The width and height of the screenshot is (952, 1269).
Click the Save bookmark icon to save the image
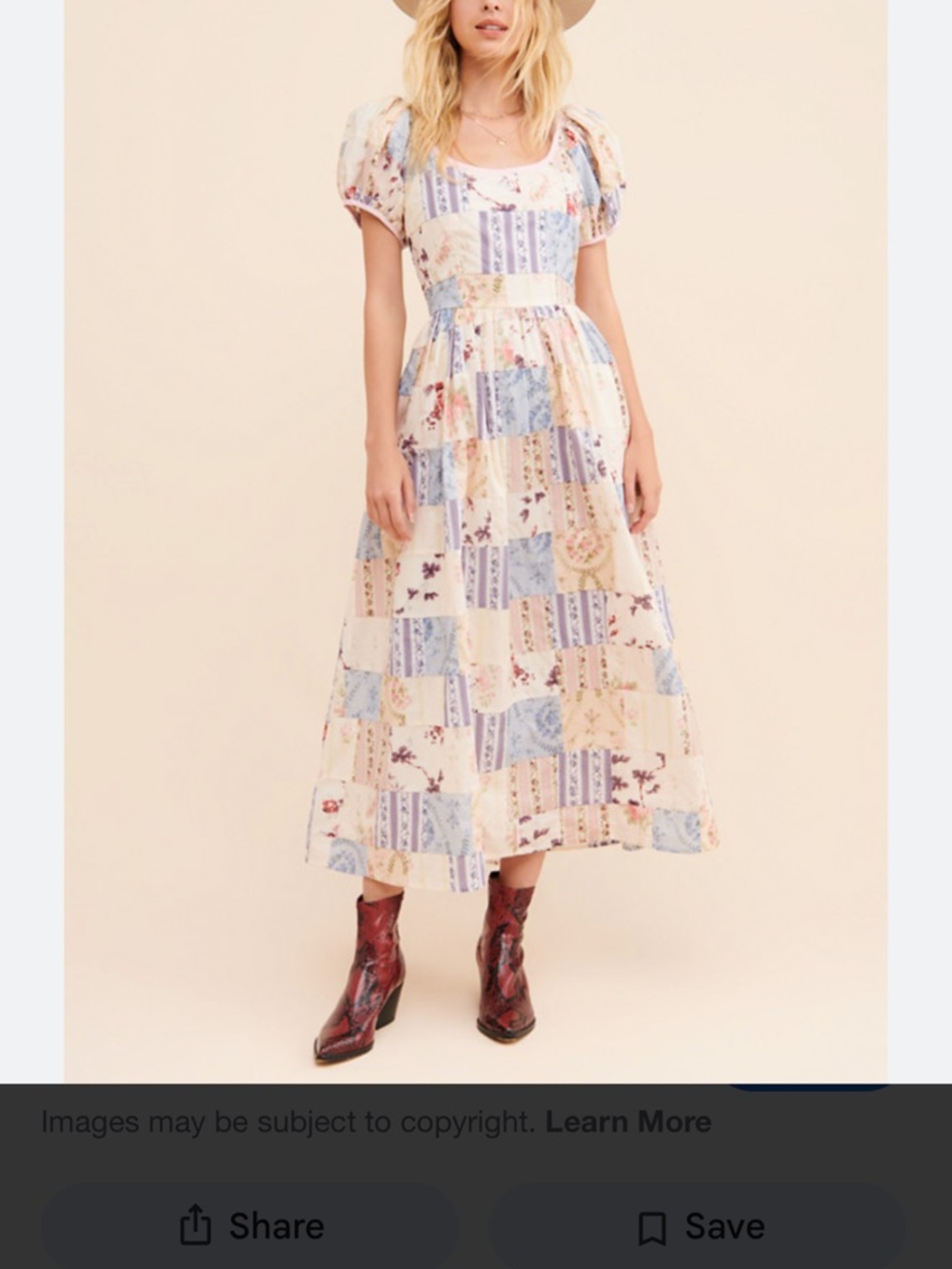tap(652, 1225)
